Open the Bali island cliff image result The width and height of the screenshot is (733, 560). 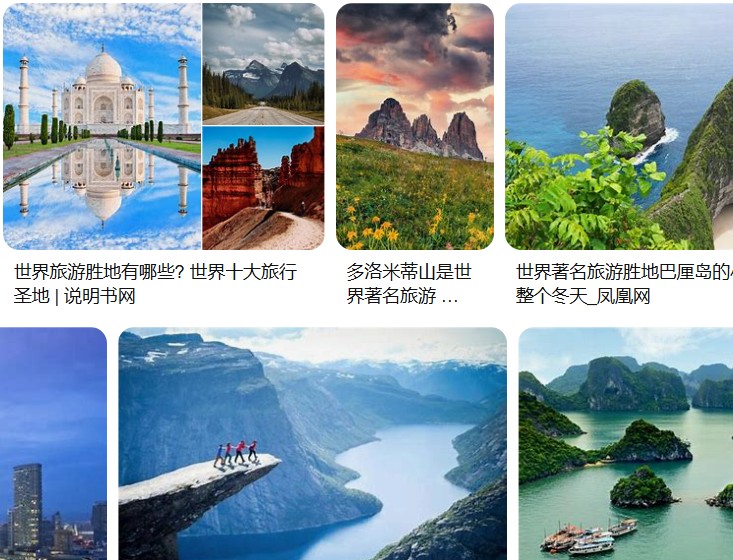coord(618,126)
